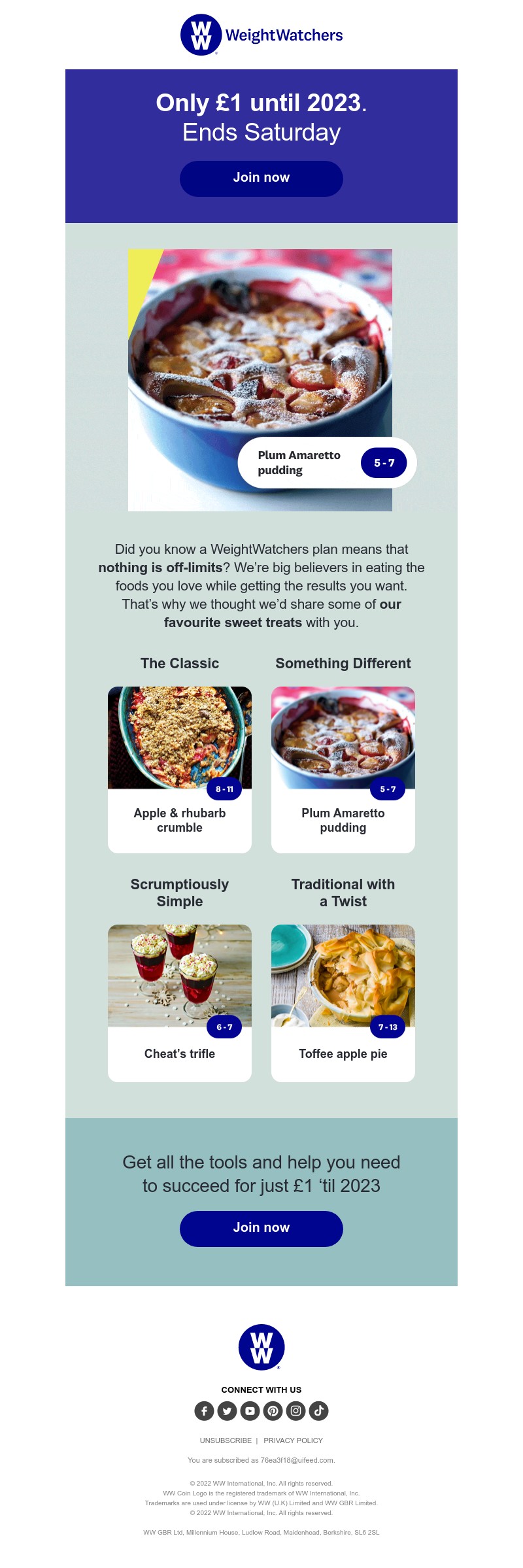Open the WeightWatchers YouTube channel
523x1568 pixels.
click(250, 1410)
